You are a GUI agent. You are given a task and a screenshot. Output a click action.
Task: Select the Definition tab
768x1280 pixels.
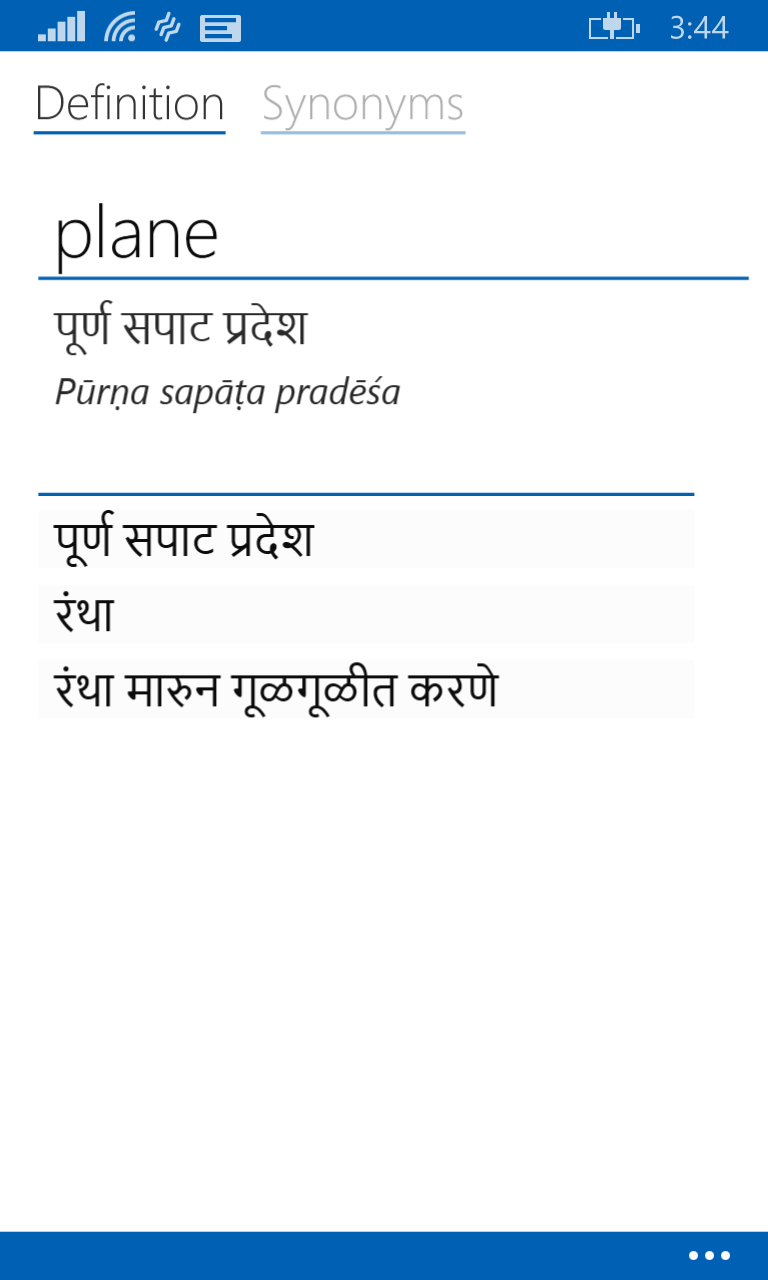pos(130,104)
